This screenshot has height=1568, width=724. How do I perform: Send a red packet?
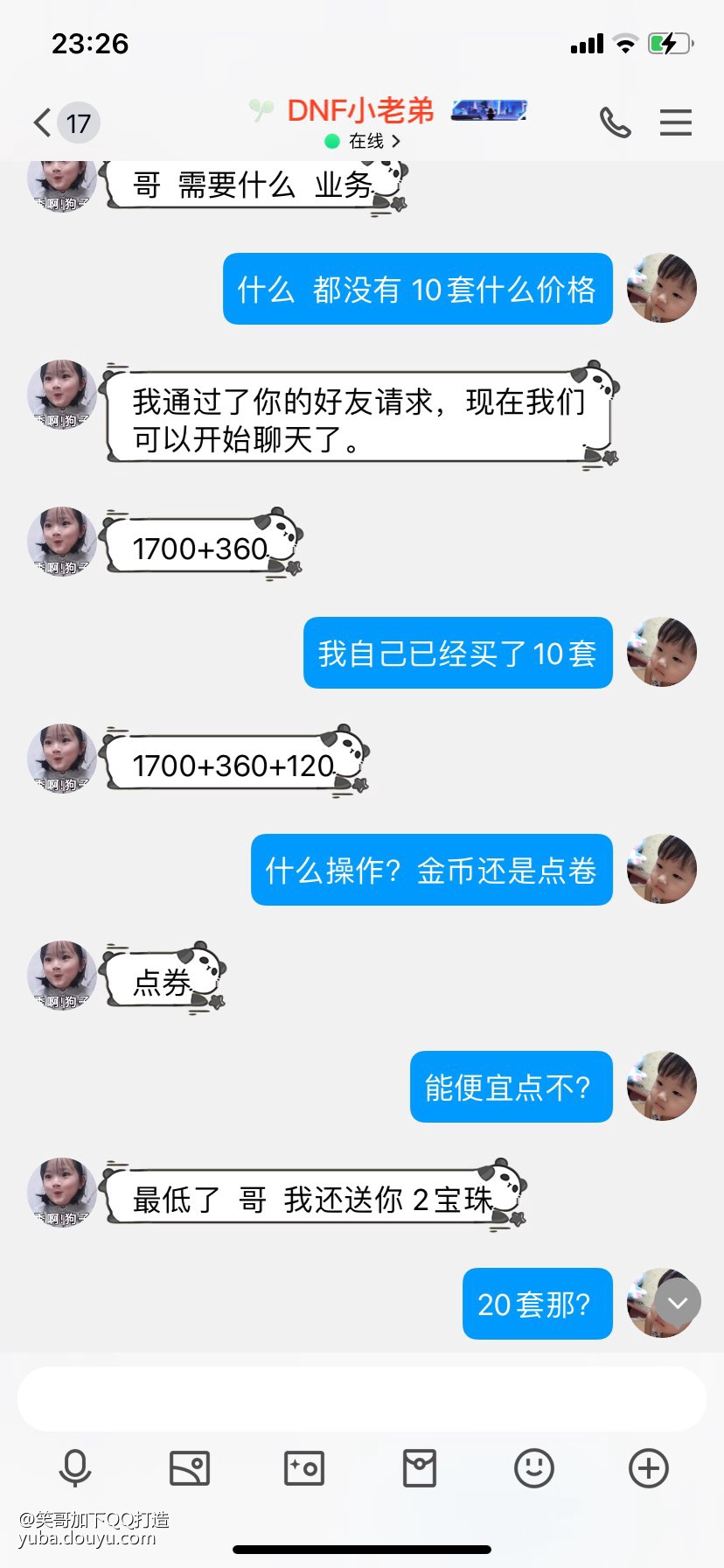click(419, 1467)
